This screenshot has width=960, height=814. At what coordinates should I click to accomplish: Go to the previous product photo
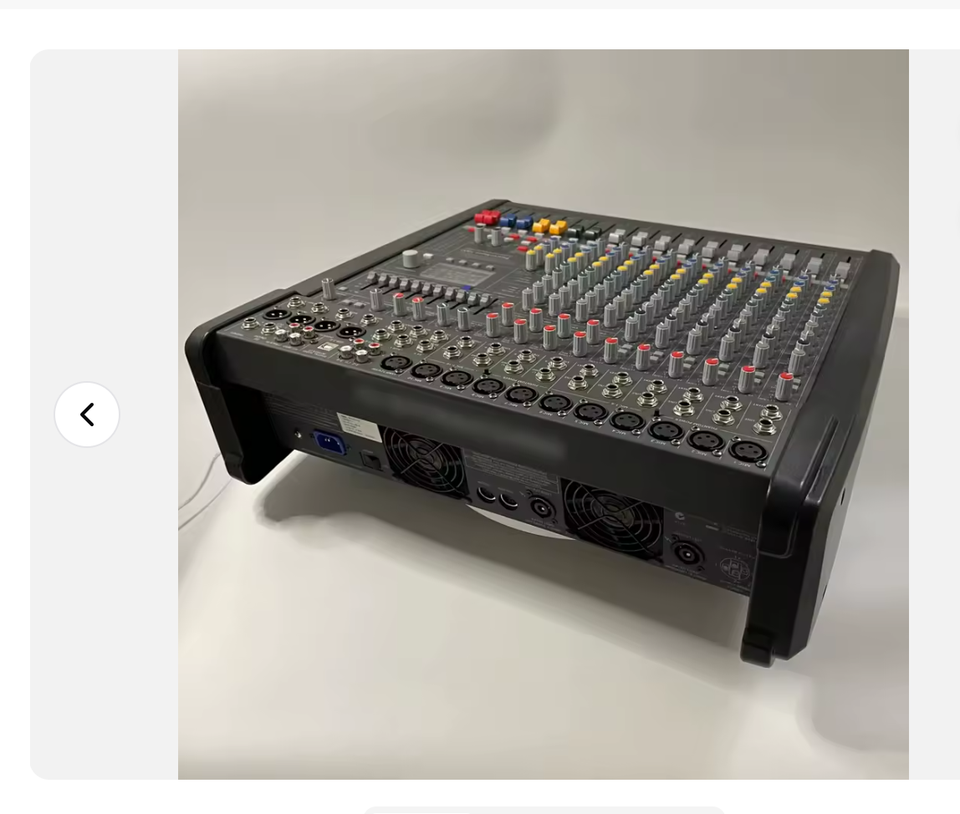[x=87, y=414]
